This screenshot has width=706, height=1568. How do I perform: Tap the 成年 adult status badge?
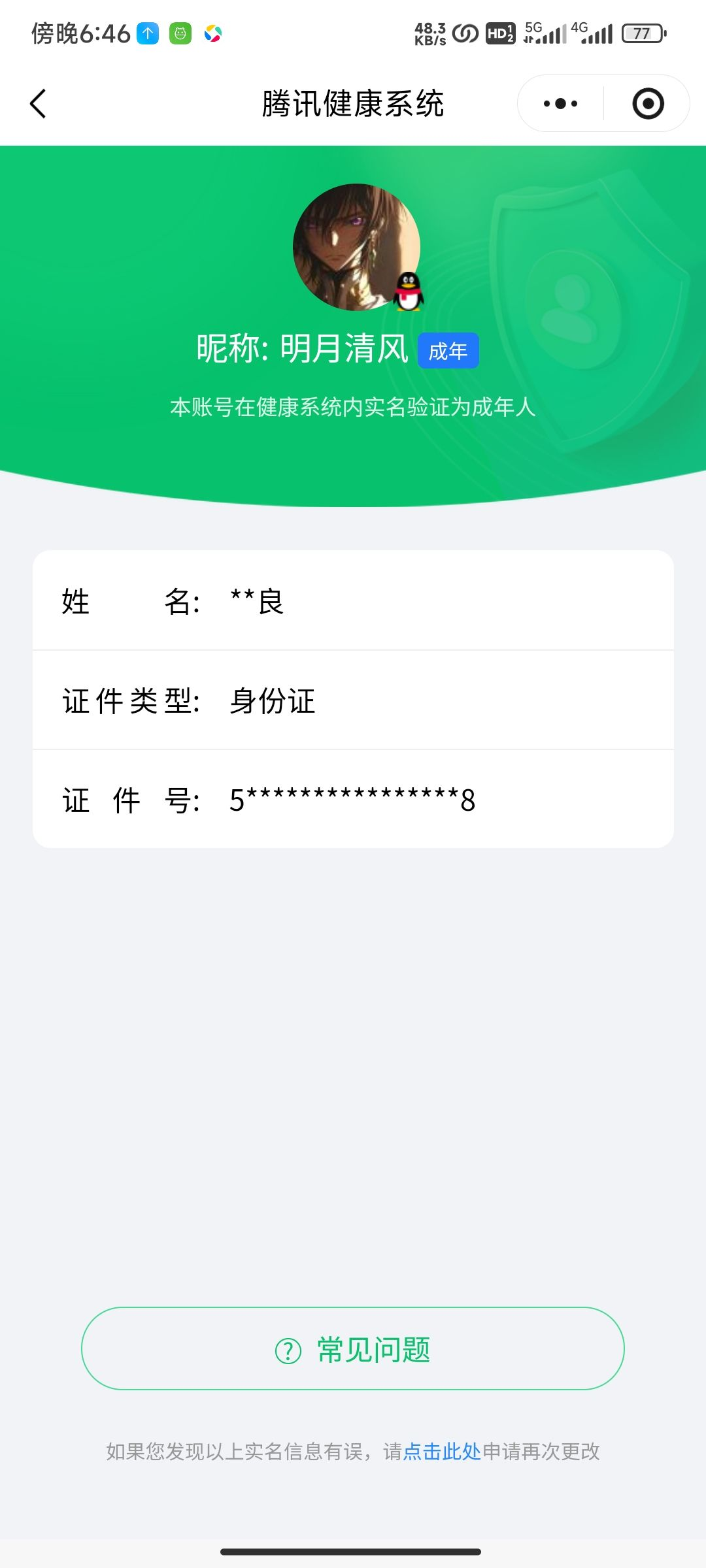448,351
